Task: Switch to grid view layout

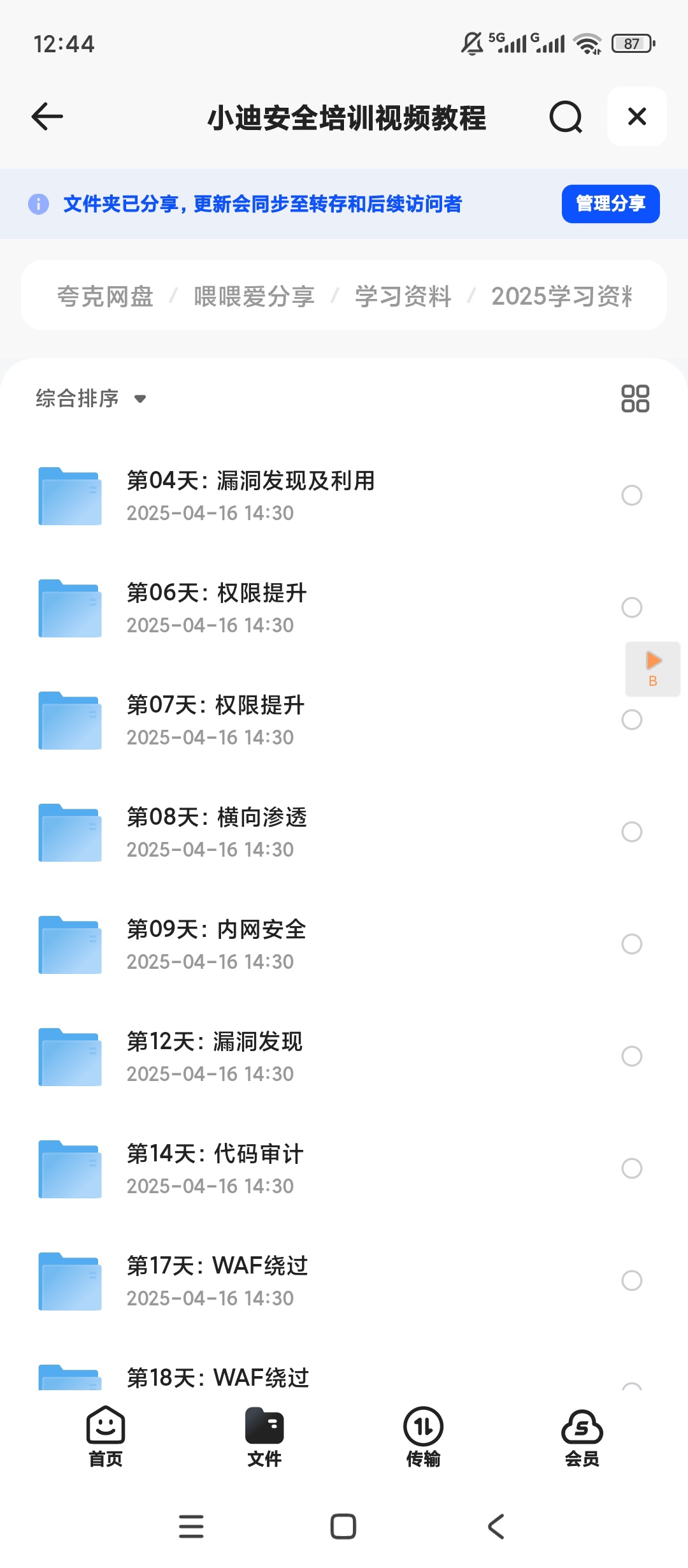Action: click(x=635, y=398)
